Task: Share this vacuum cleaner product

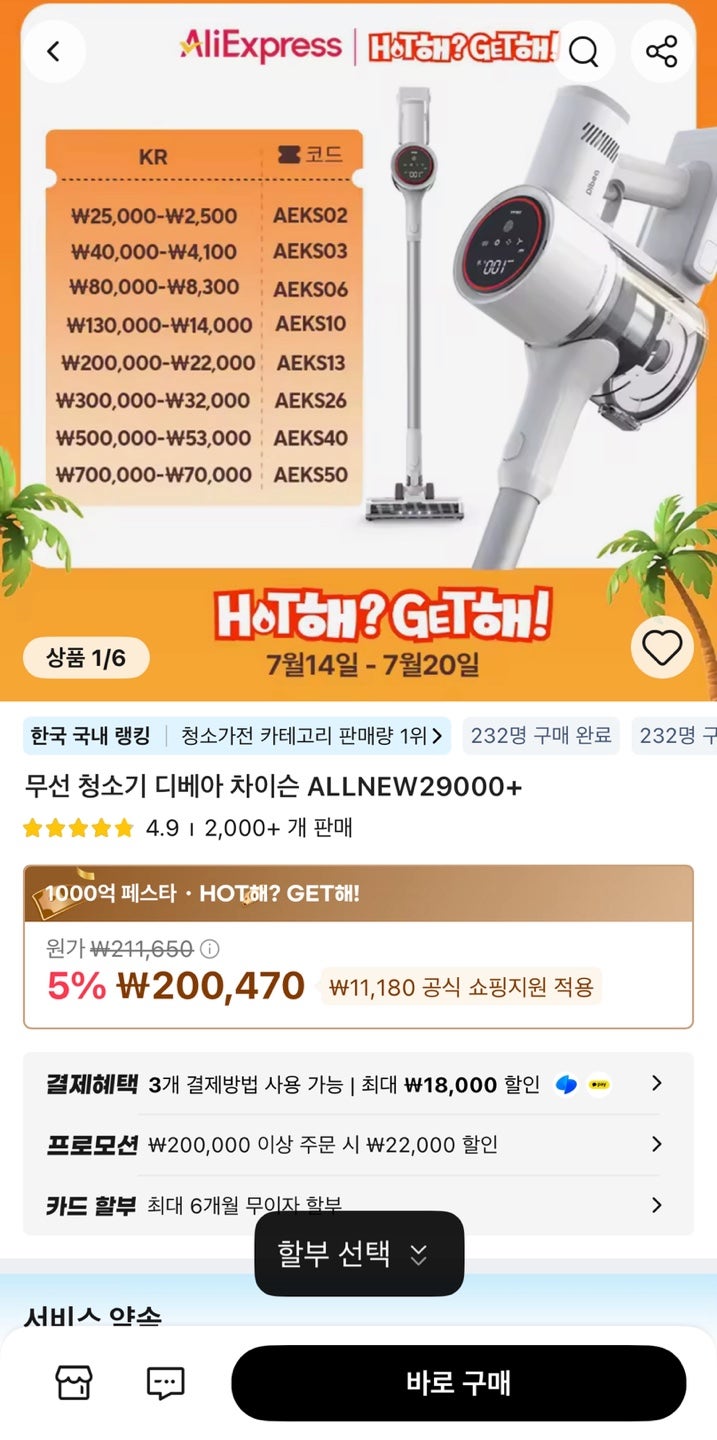Action: pos(661,52)
